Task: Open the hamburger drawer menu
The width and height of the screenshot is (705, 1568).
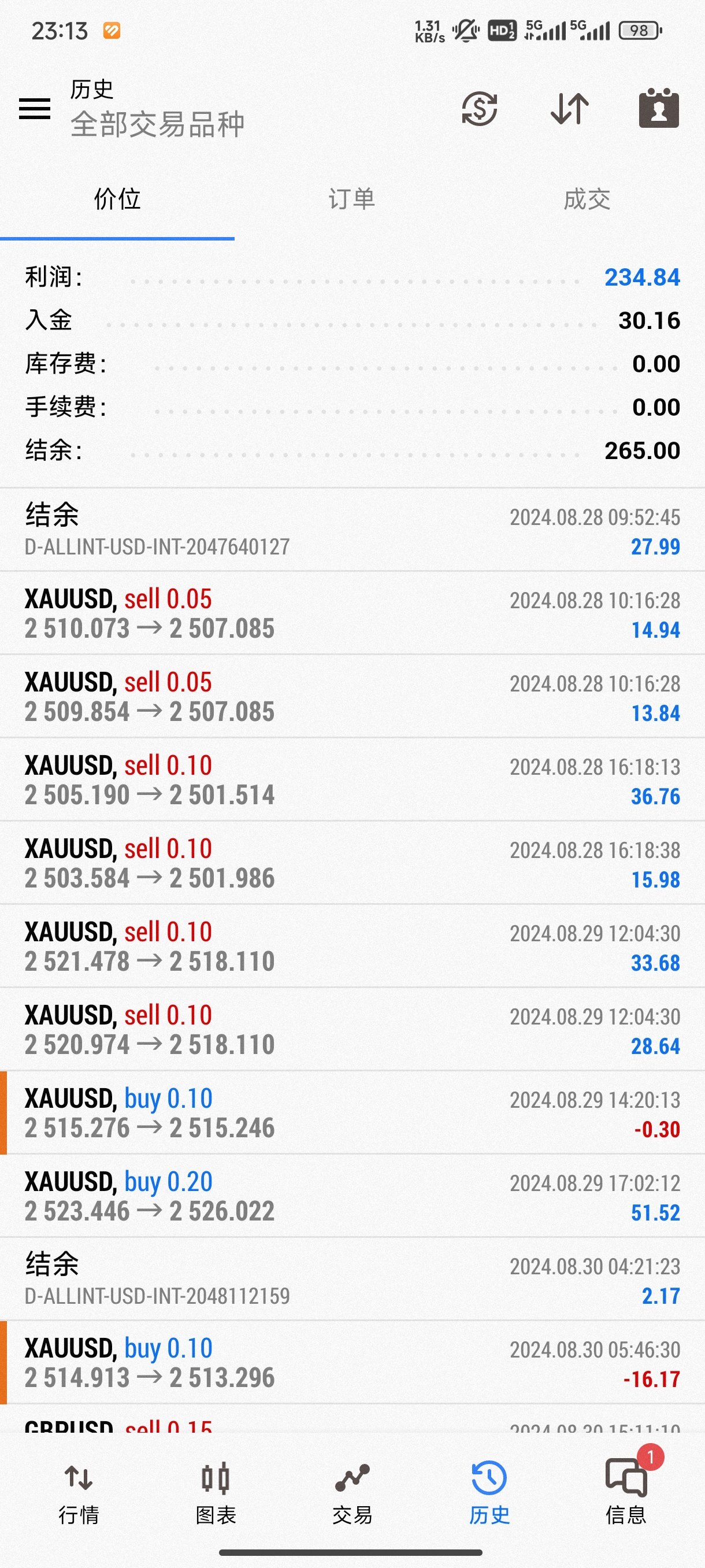Action: click(x=35, y=109)
